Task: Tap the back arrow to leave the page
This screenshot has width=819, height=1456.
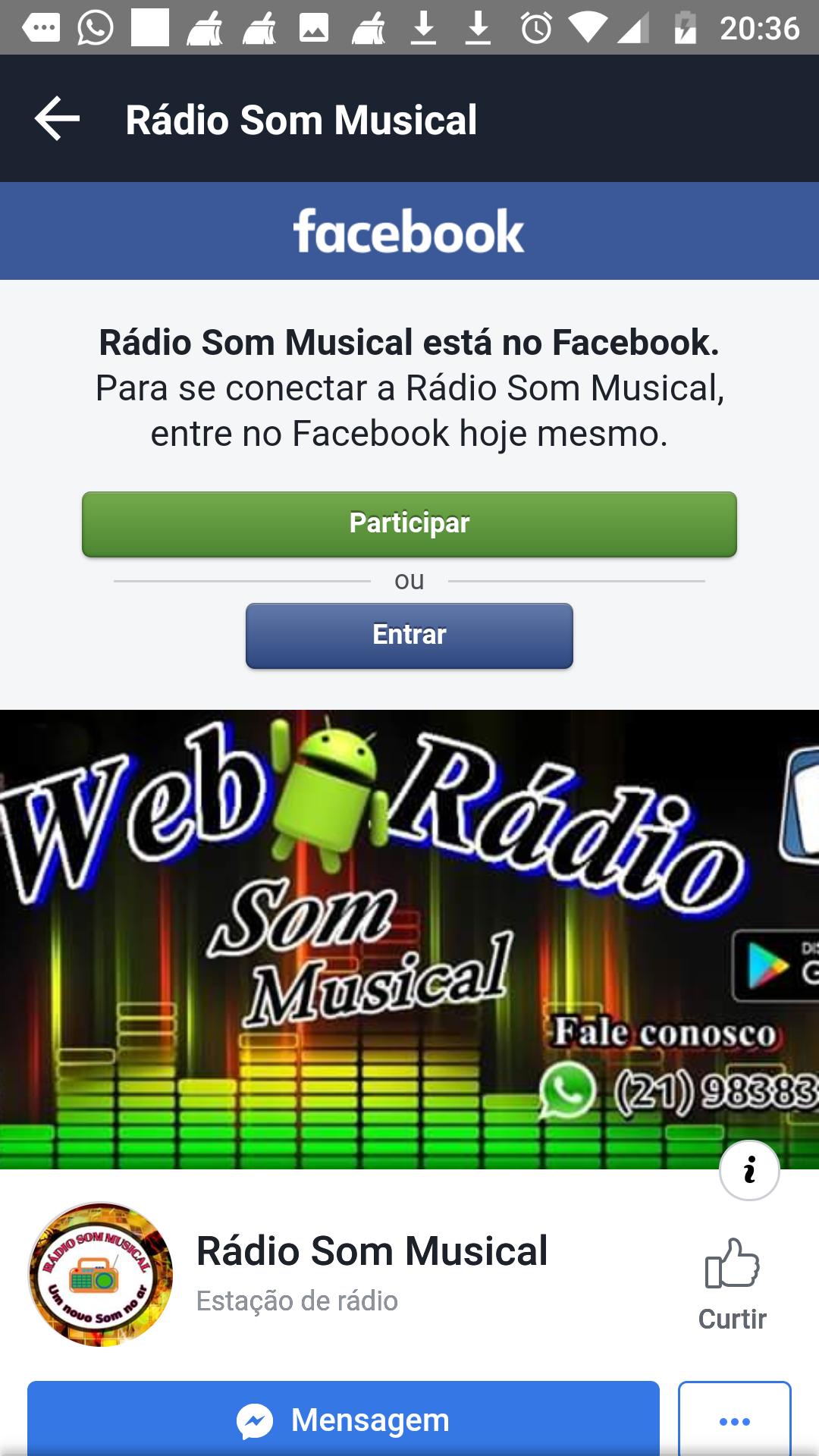Action: 55,118
